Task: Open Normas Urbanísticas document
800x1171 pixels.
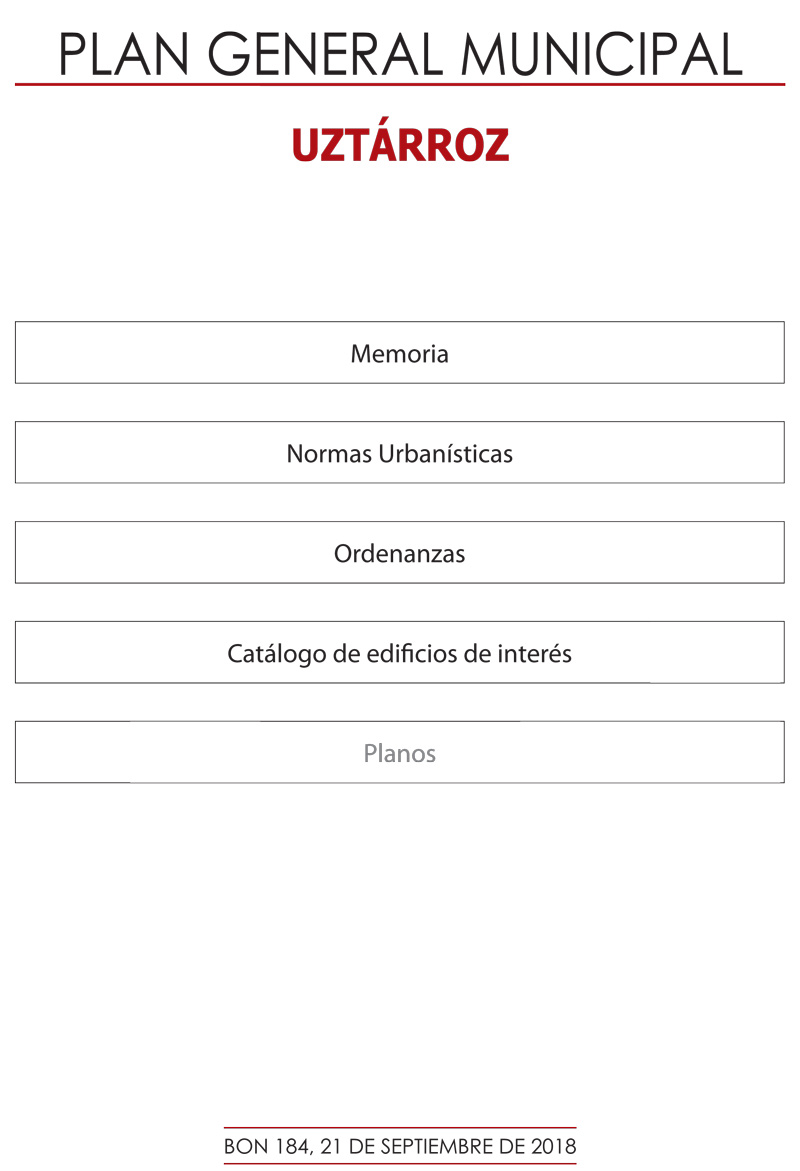Action: tap(399, 453)
